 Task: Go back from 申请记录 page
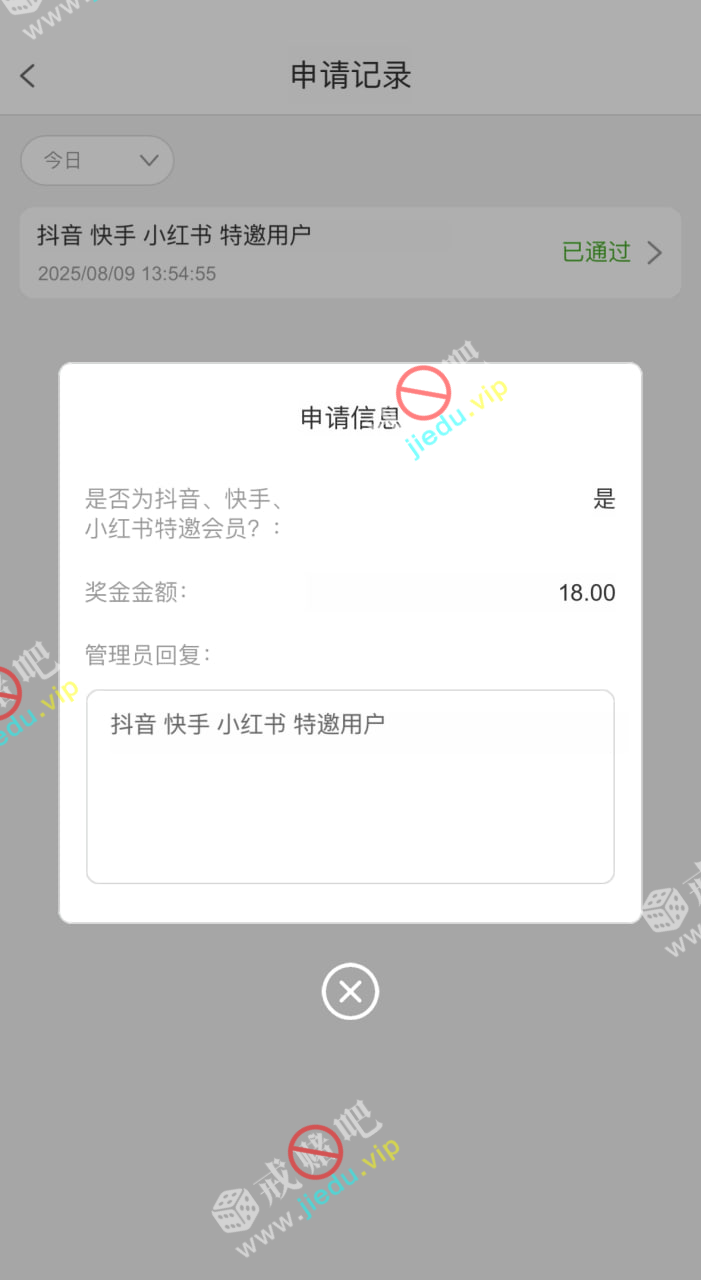(x=28, y=76)
